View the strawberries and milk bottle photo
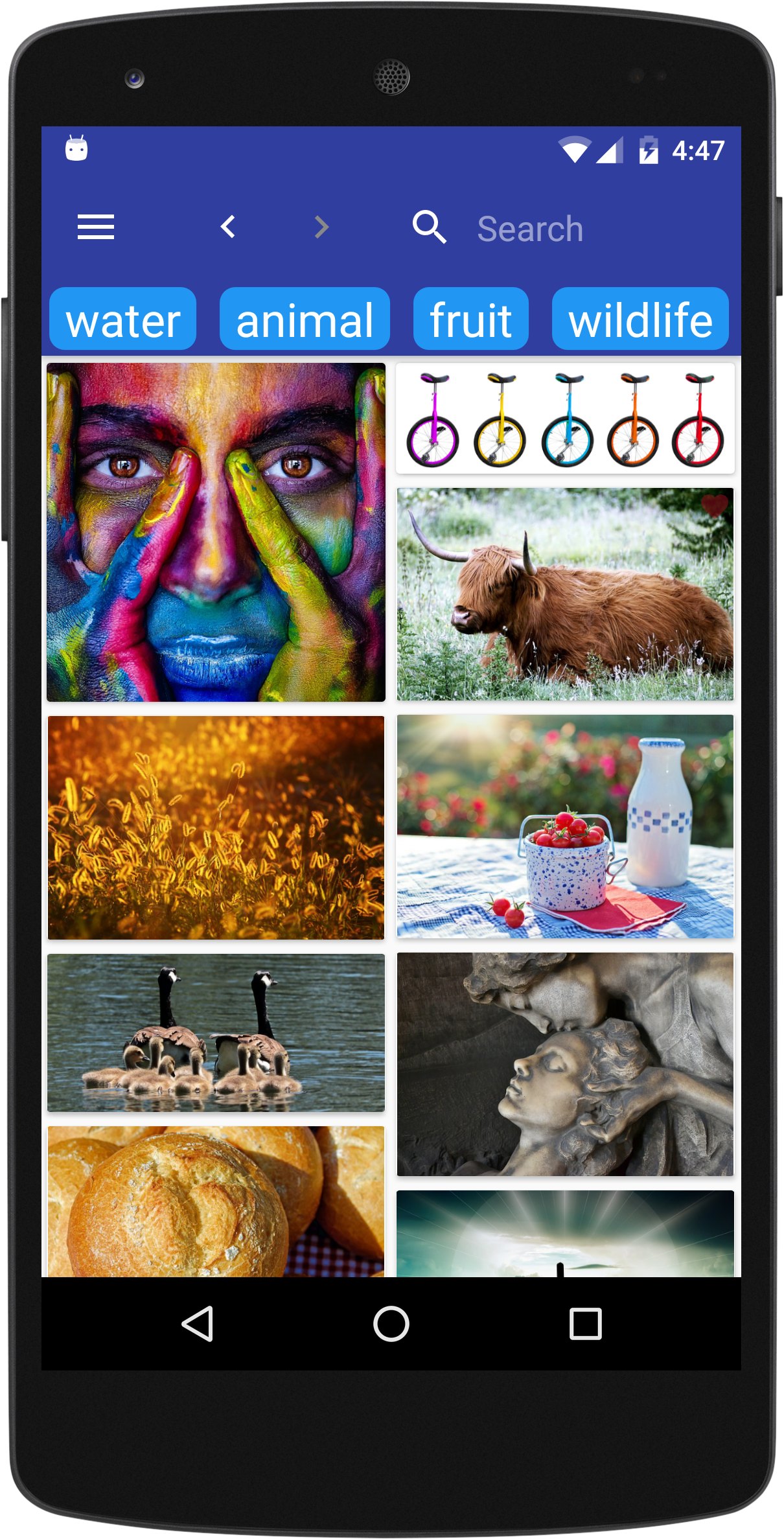 click(565, 826)
